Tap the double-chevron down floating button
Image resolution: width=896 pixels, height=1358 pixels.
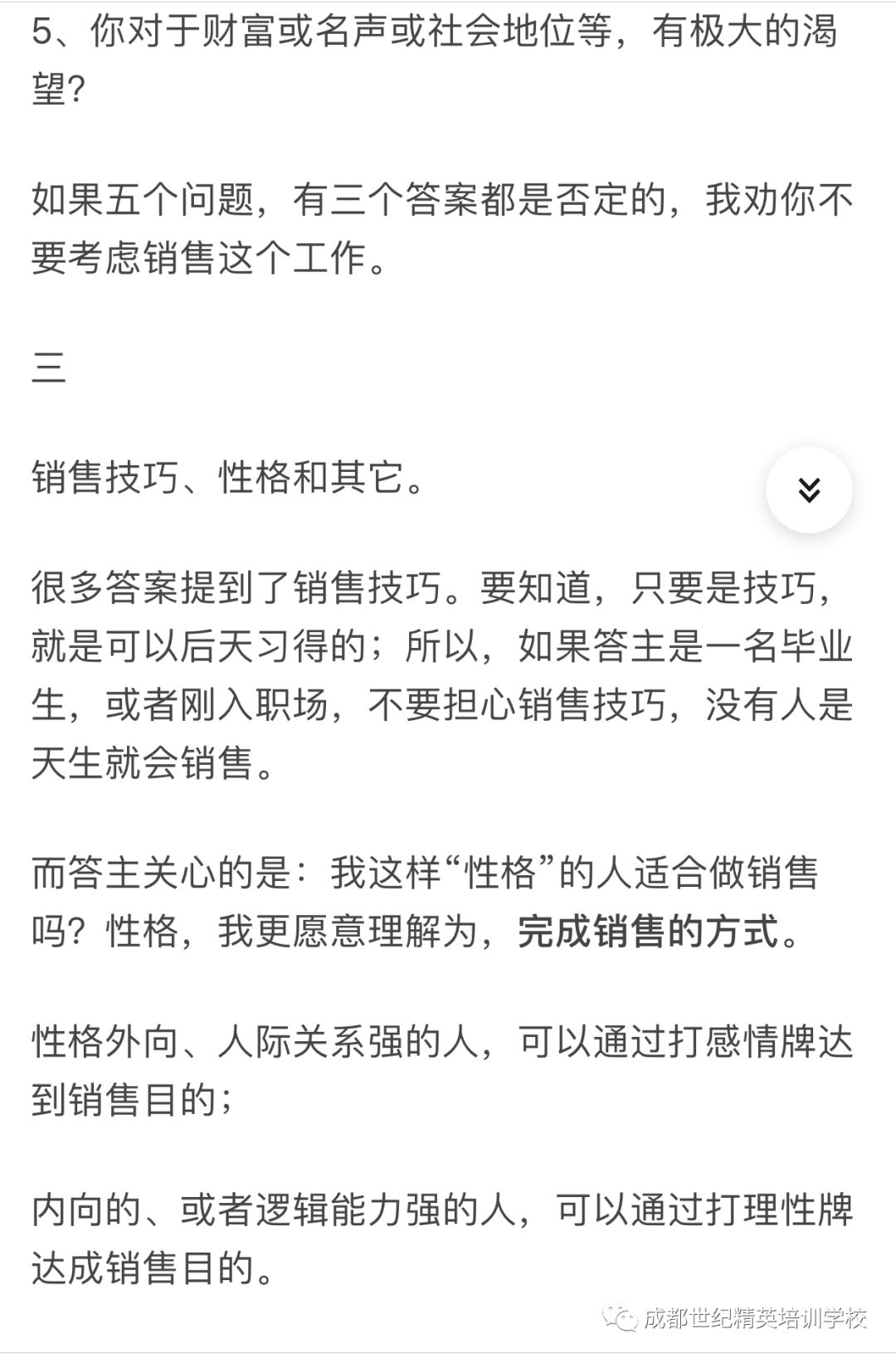(809, 490)
